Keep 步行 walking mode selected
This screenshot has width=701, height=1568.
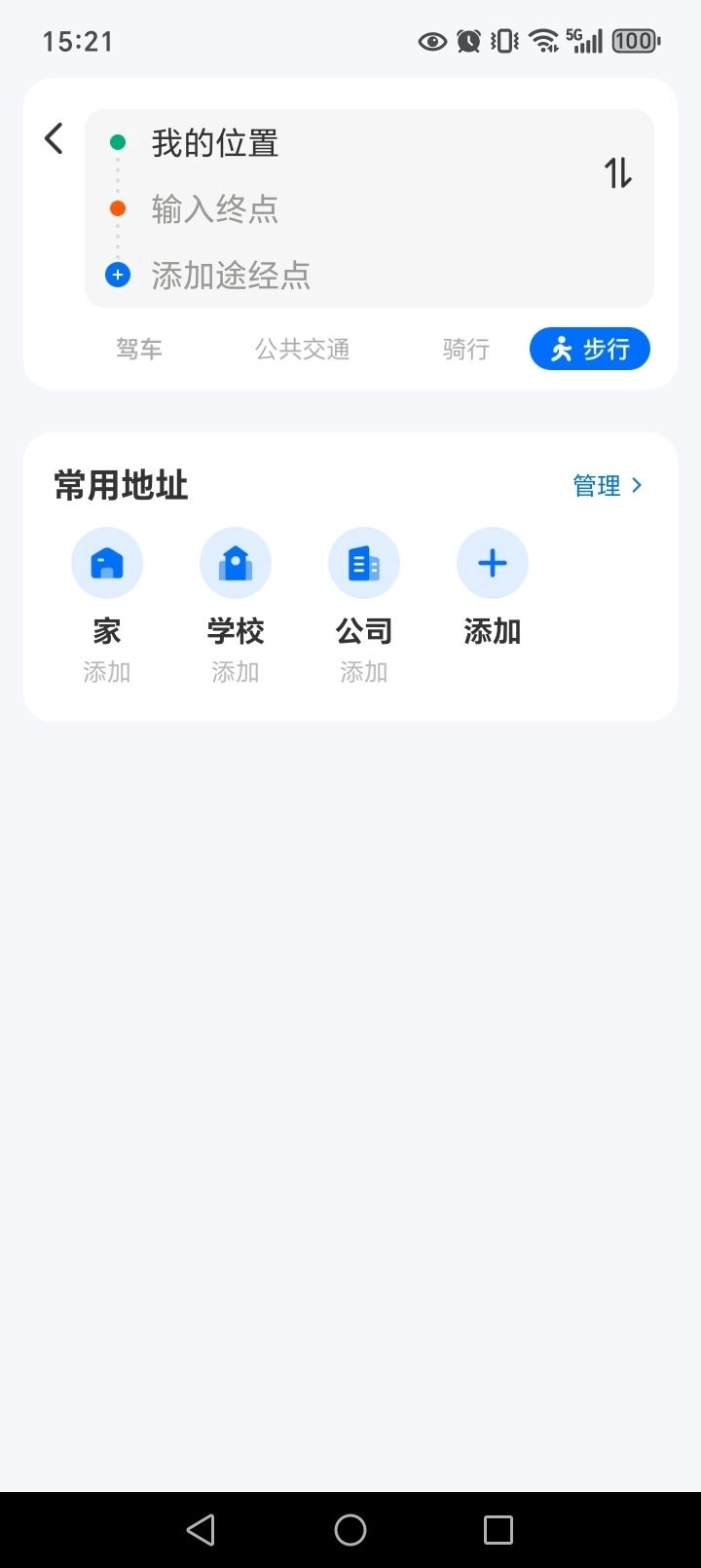coord(589,348)
